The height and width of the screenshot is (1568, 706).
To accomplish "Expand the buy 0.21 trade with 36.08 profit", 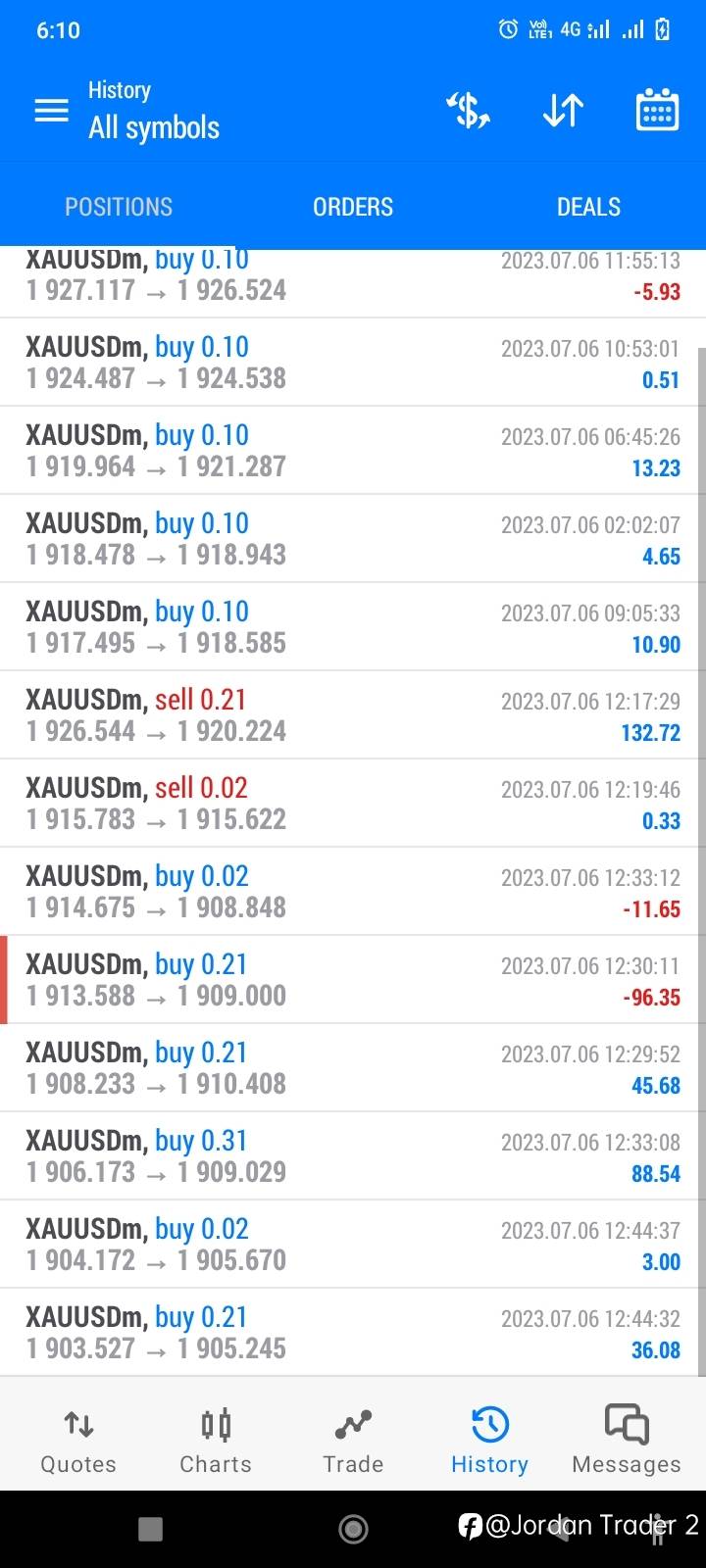I will (353, 1333).
